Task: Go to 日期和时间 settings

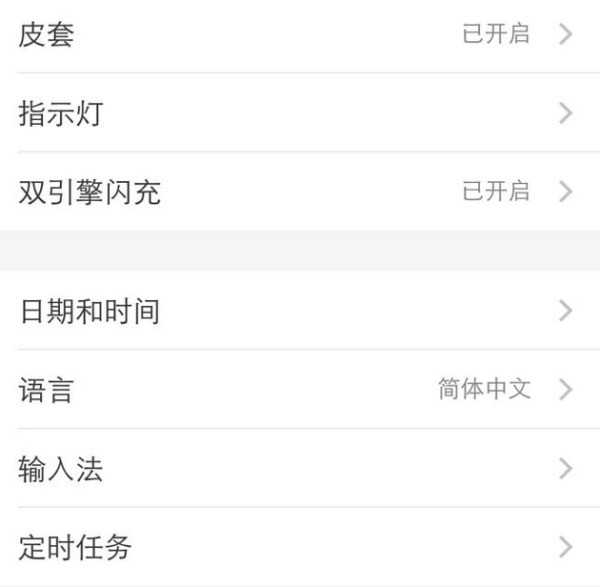Action: 300,311
